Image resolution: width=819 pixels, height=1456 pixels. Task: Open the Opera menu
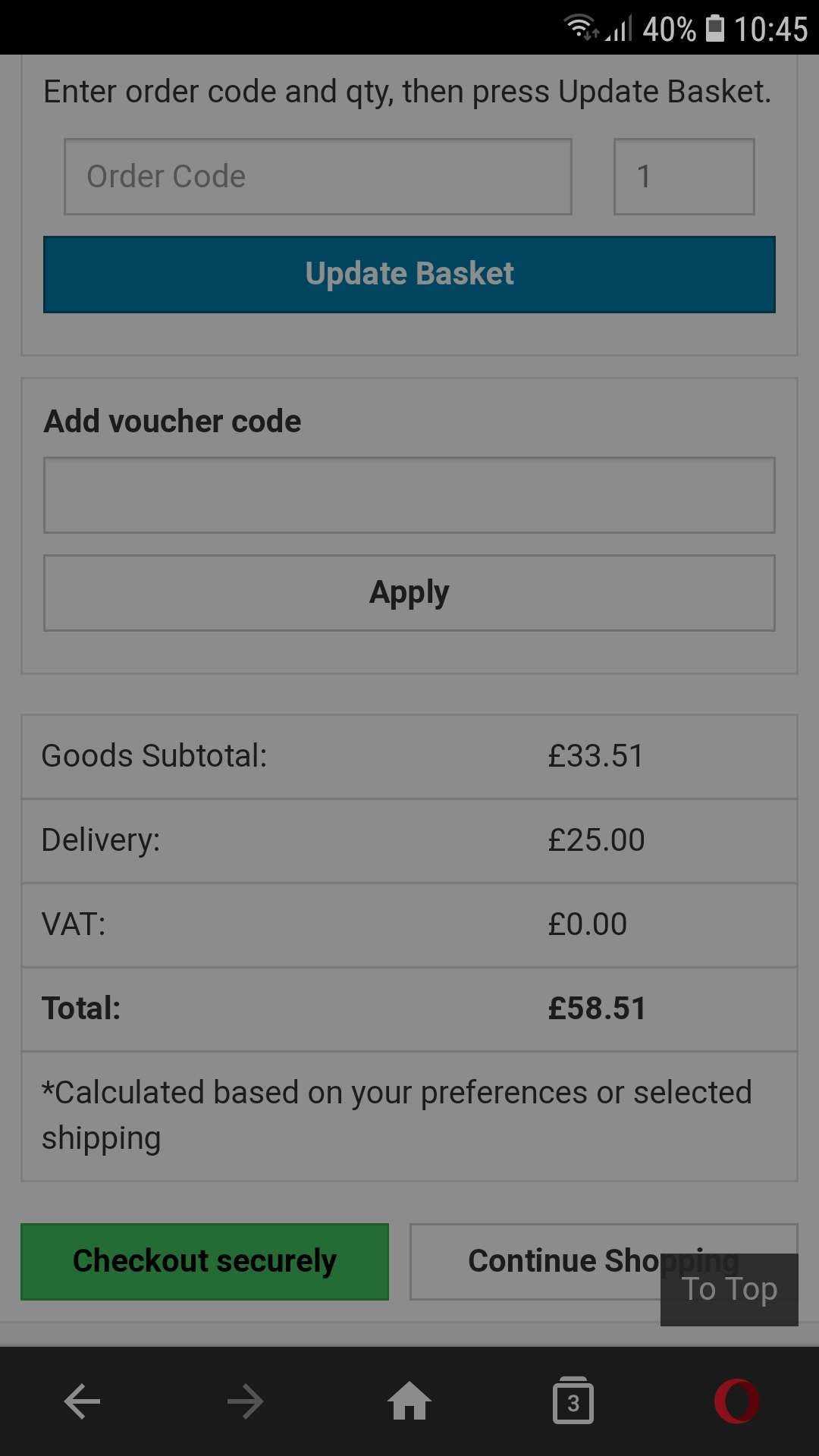pyautogui.click(x=736, y=1401)
